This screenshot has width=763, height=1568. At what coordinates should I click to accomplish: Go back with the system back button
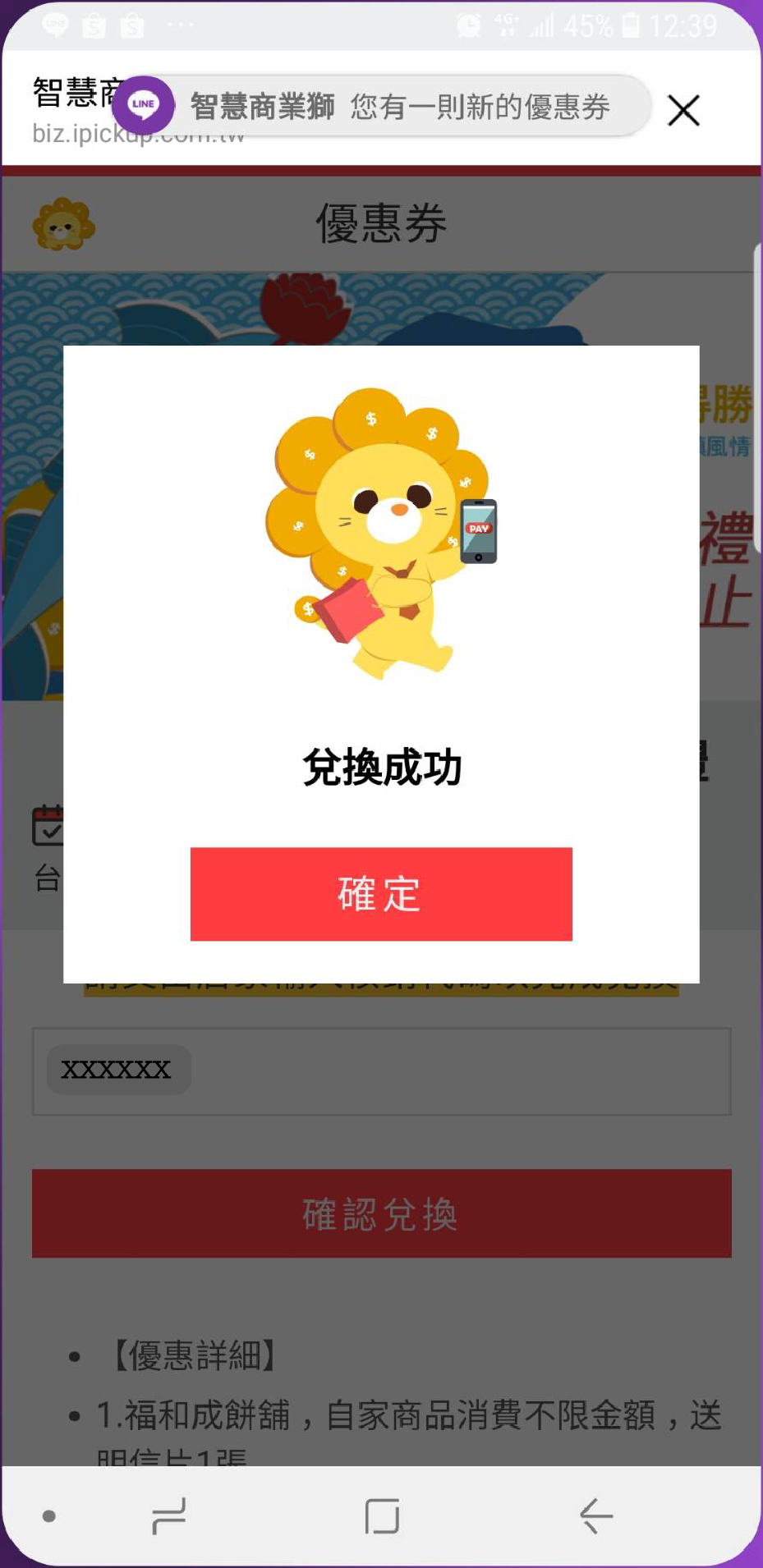click(x=596, y=1515)
